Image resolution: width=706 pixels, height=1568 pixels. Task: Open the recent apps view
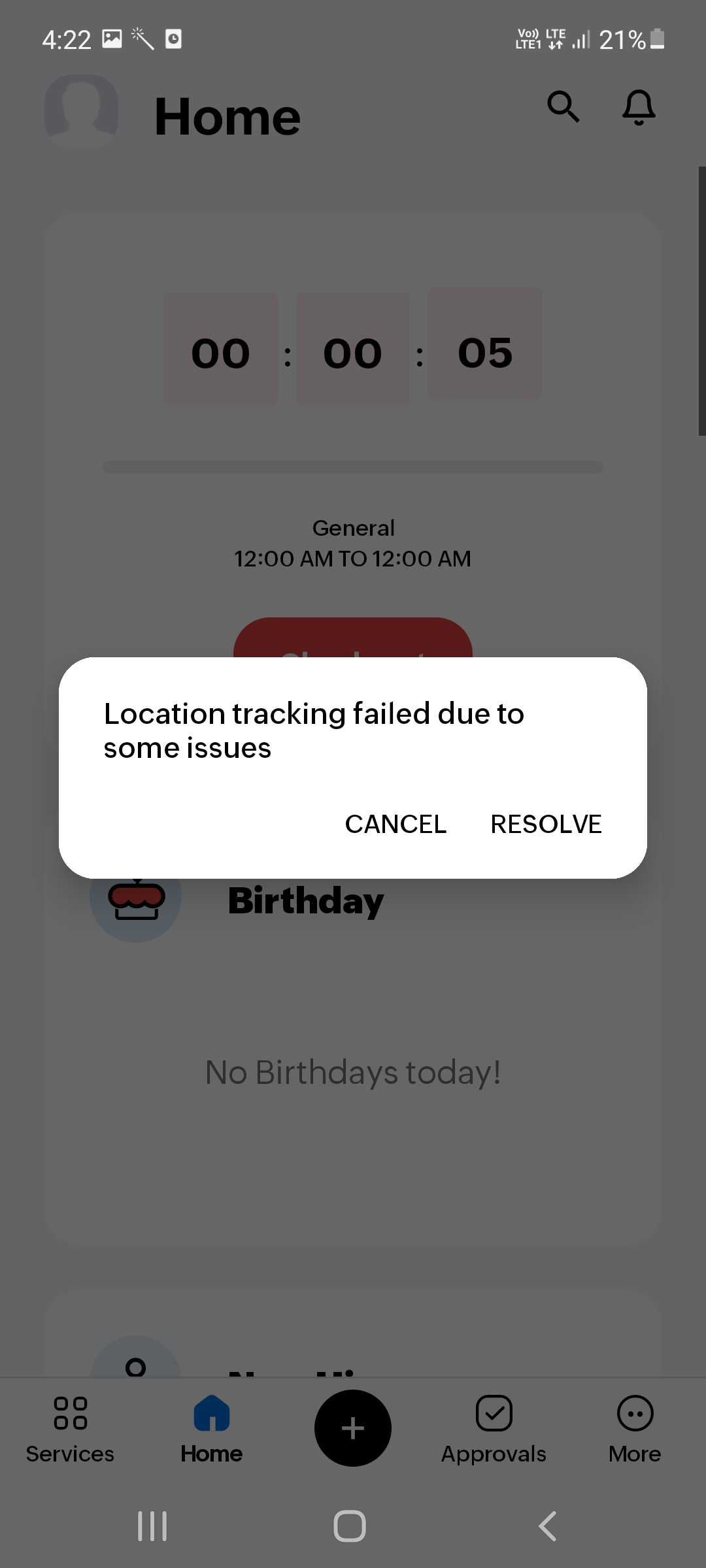[x=152, y=1526]
